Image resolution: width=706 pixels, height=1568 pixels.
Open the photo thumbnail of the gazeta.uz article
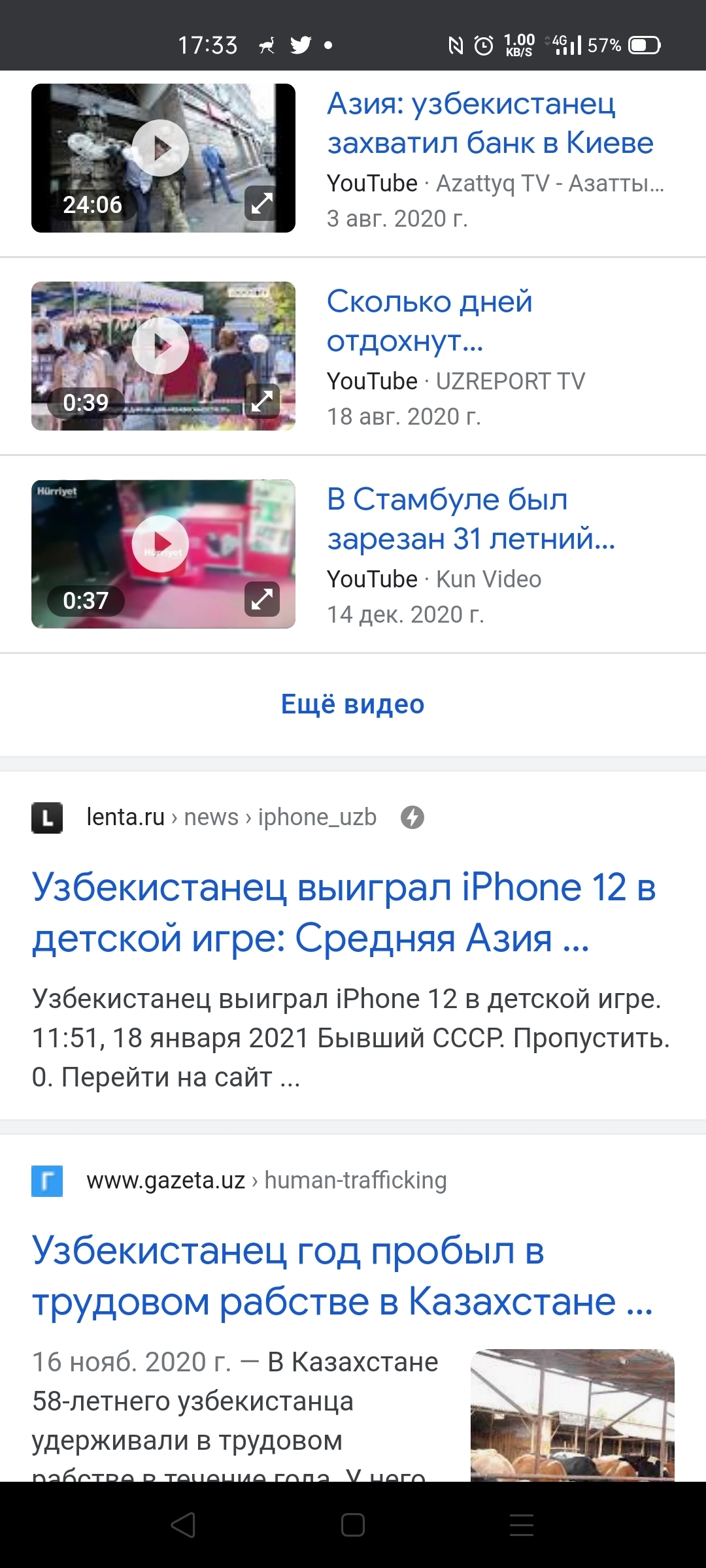pyautogui.click(x=572, y=1414)
